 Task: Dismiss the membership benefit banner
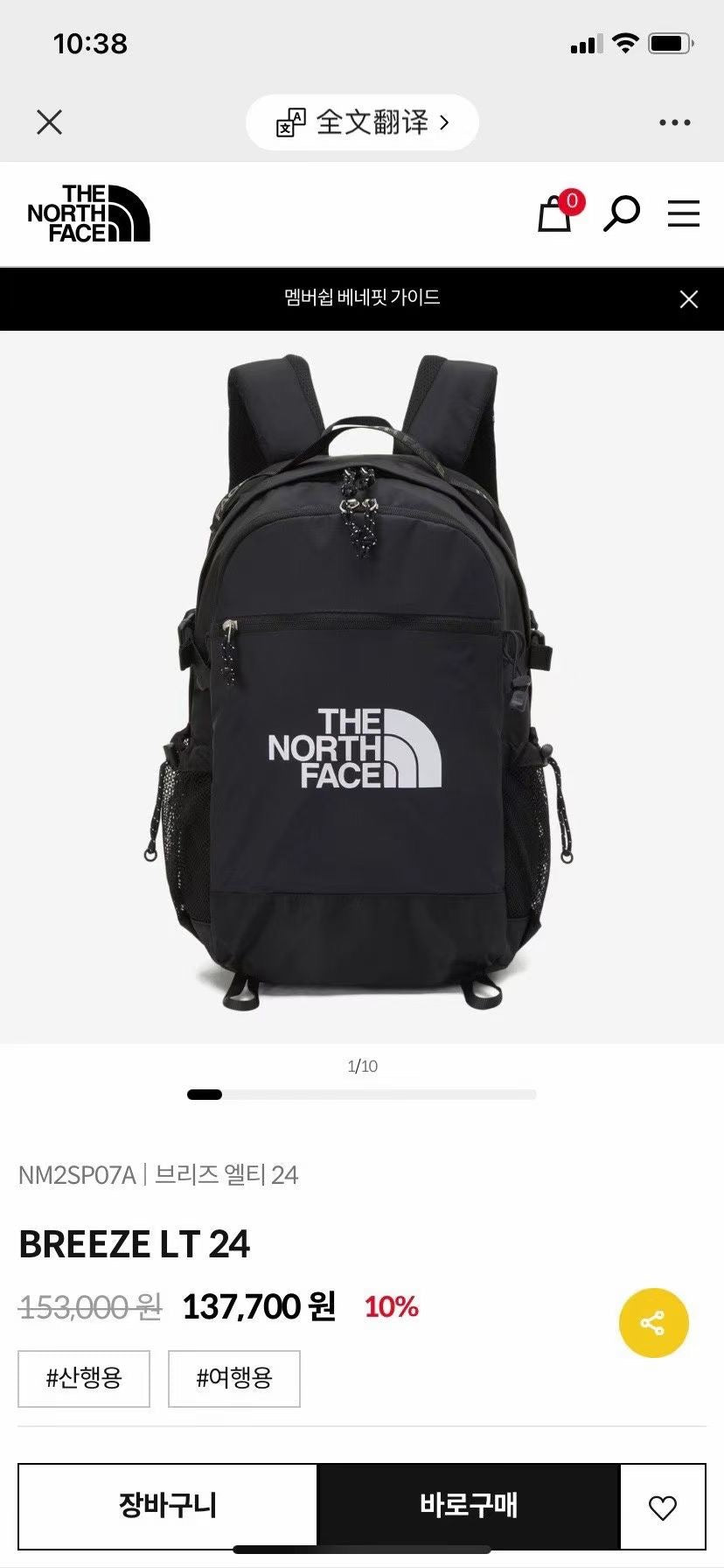[x=688, y=299]
